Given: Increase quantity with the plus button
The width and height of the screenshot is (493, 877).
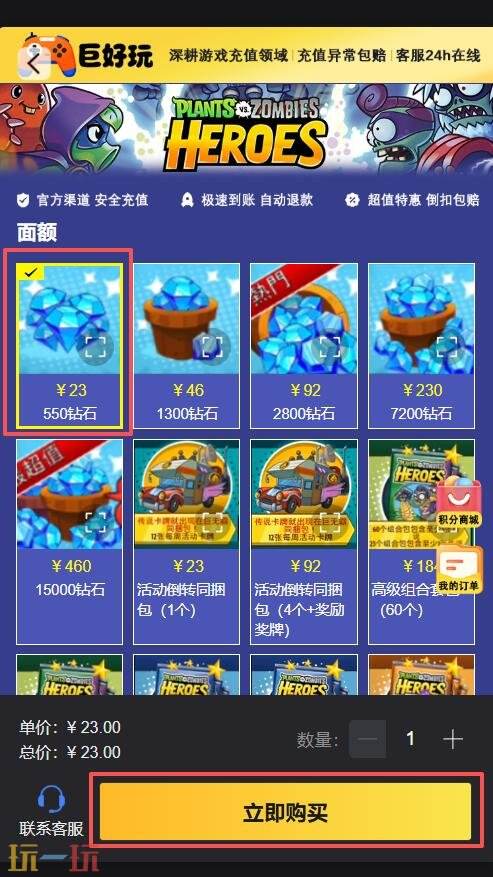Looking at the screenshot, I should [x=453, y=739].
